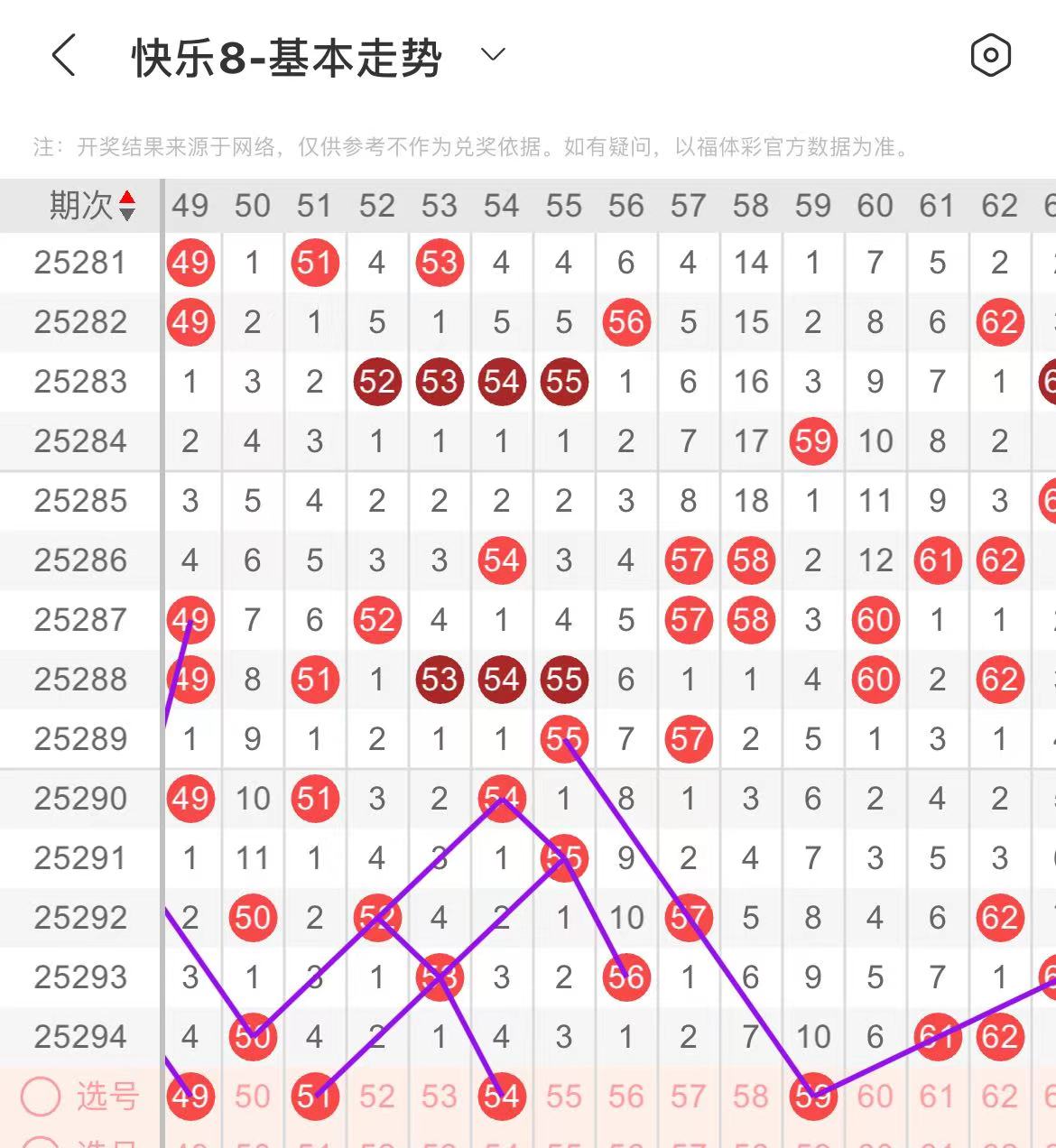Toggle 期次 sort order arrows
This screenshot has height=1148, width=1056.
tap(127, 206)
